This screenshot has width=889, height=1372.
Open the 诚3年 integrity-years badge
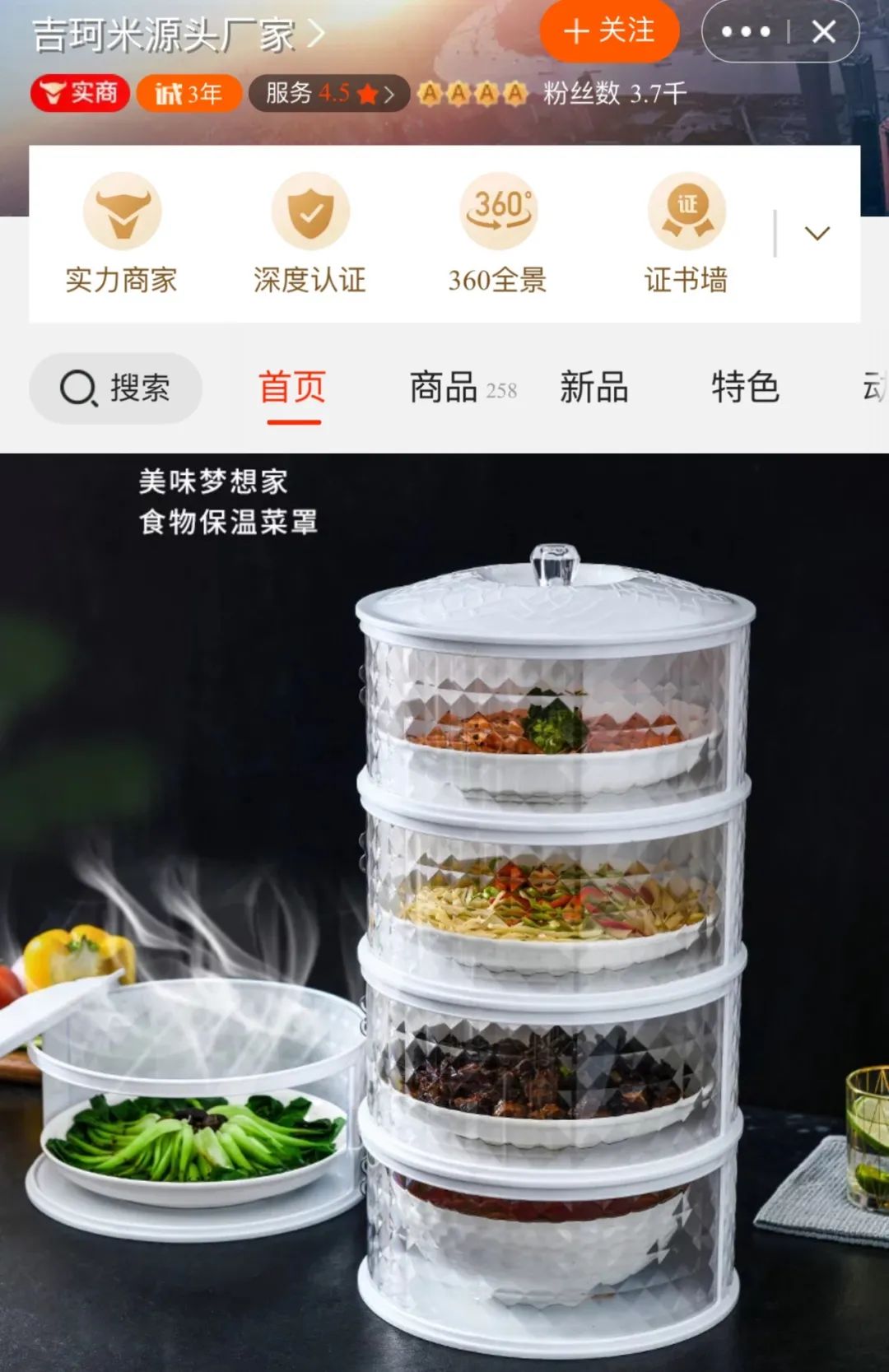click(x=188, y=93)
